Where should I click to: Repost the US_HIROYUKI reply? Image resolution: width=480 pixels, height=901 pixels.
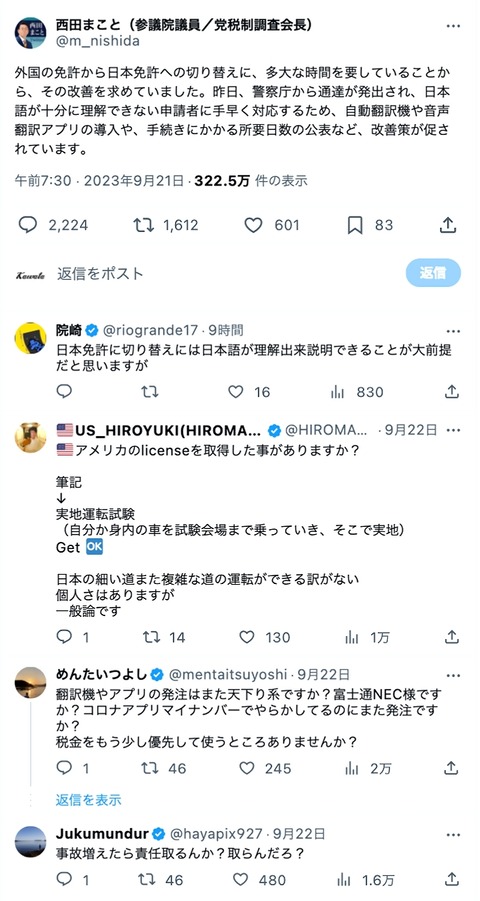[151, 637]
